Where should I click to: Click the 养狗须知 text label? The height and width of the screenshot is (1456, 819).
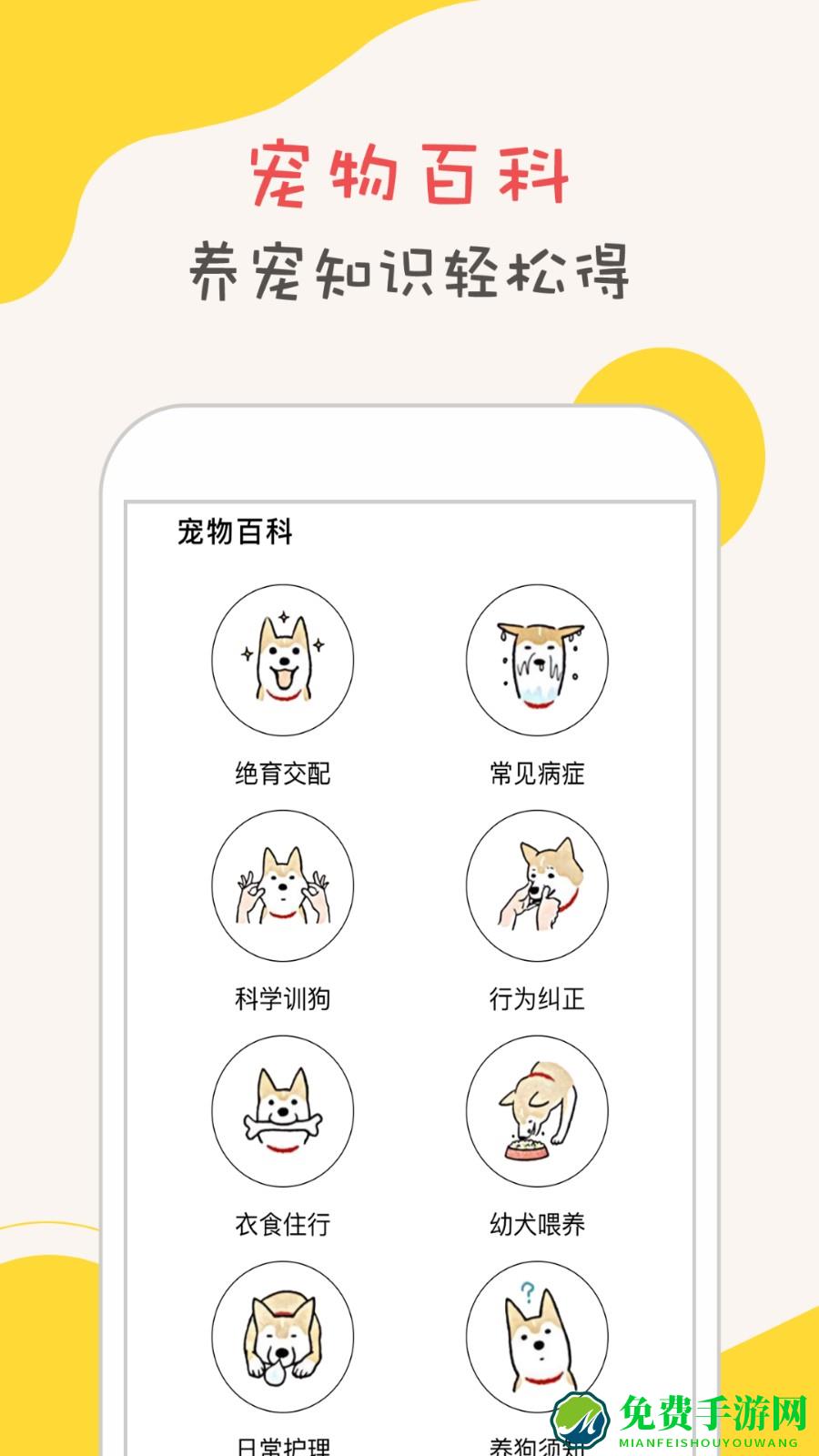point(537,1450)
